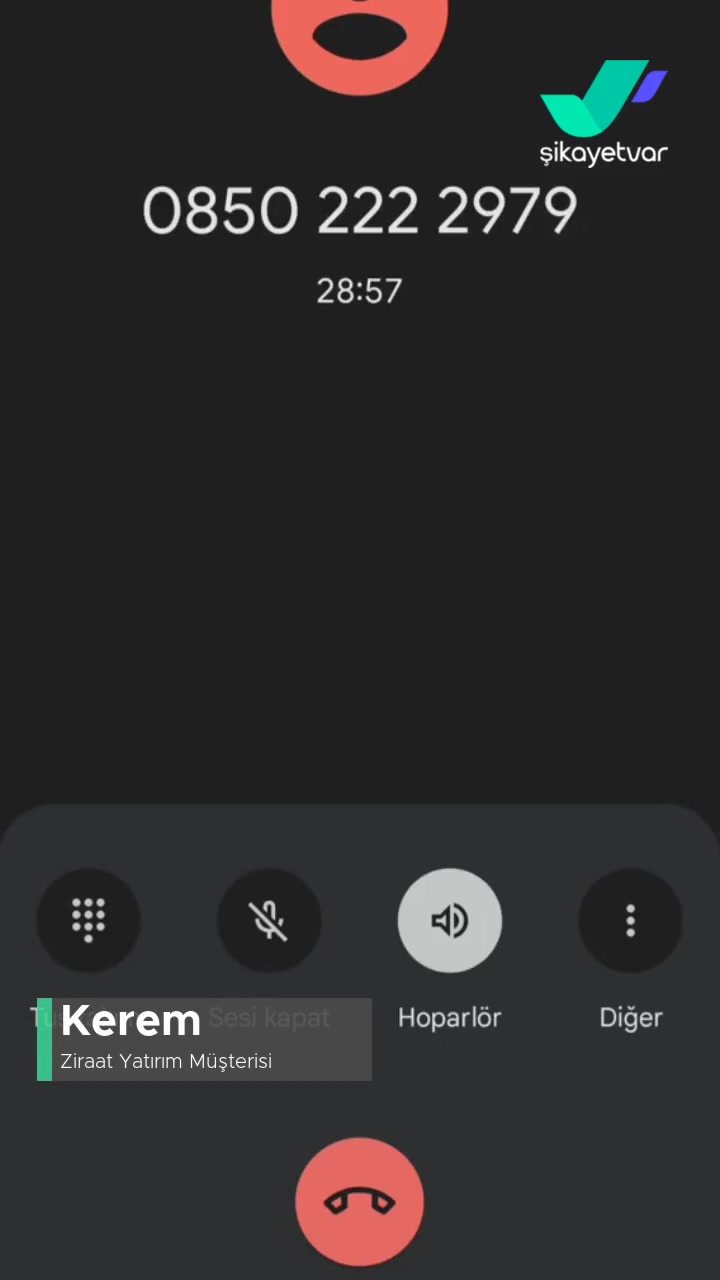
Task: Click the green bar beside Kerem caption
Action: (x=44, y=1039)
